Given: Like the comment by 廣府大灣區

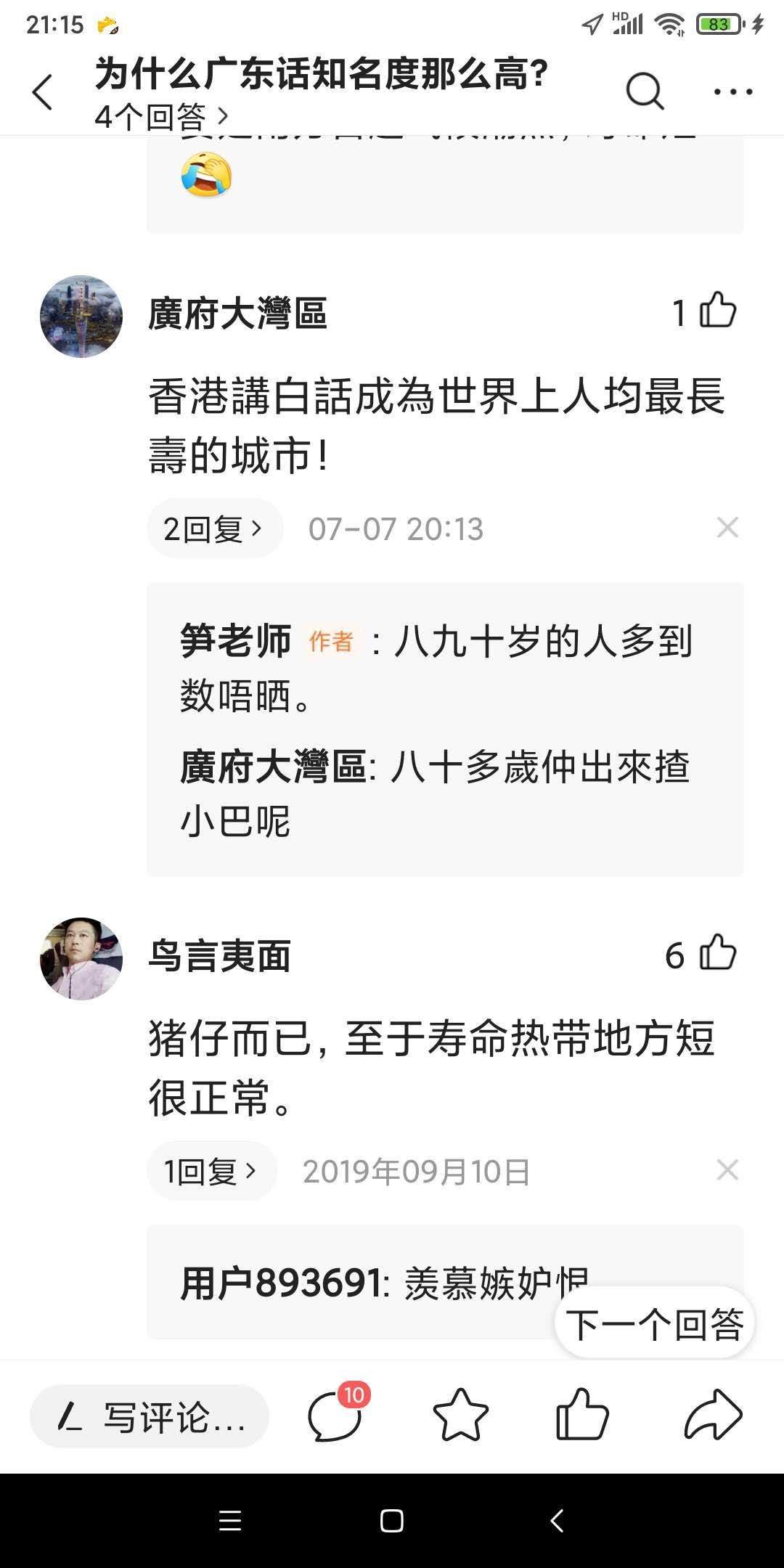Looking at the screenshot, I should coord(717,311).
